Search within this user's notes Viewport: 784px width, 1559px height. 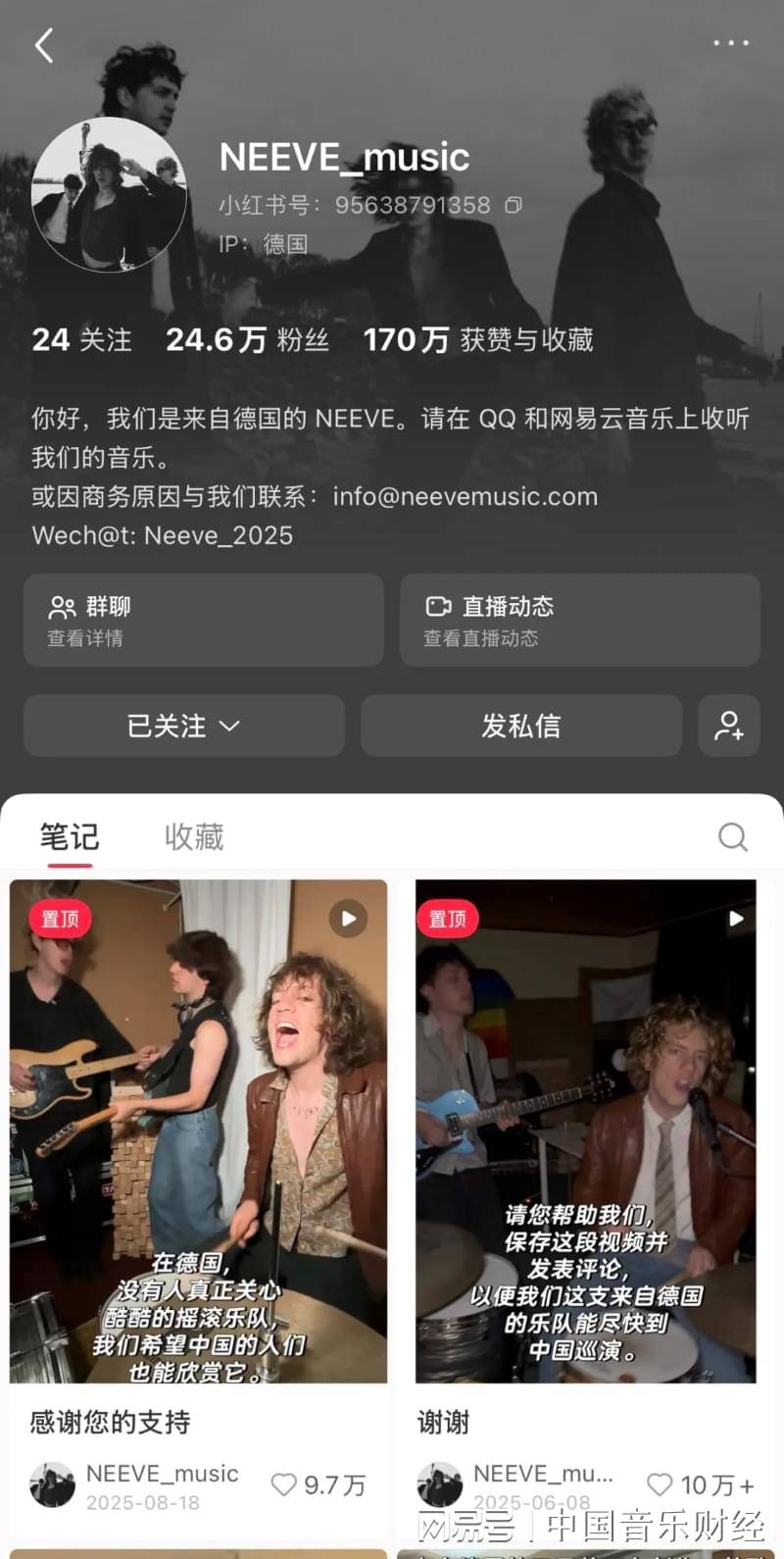coord(732,836)
